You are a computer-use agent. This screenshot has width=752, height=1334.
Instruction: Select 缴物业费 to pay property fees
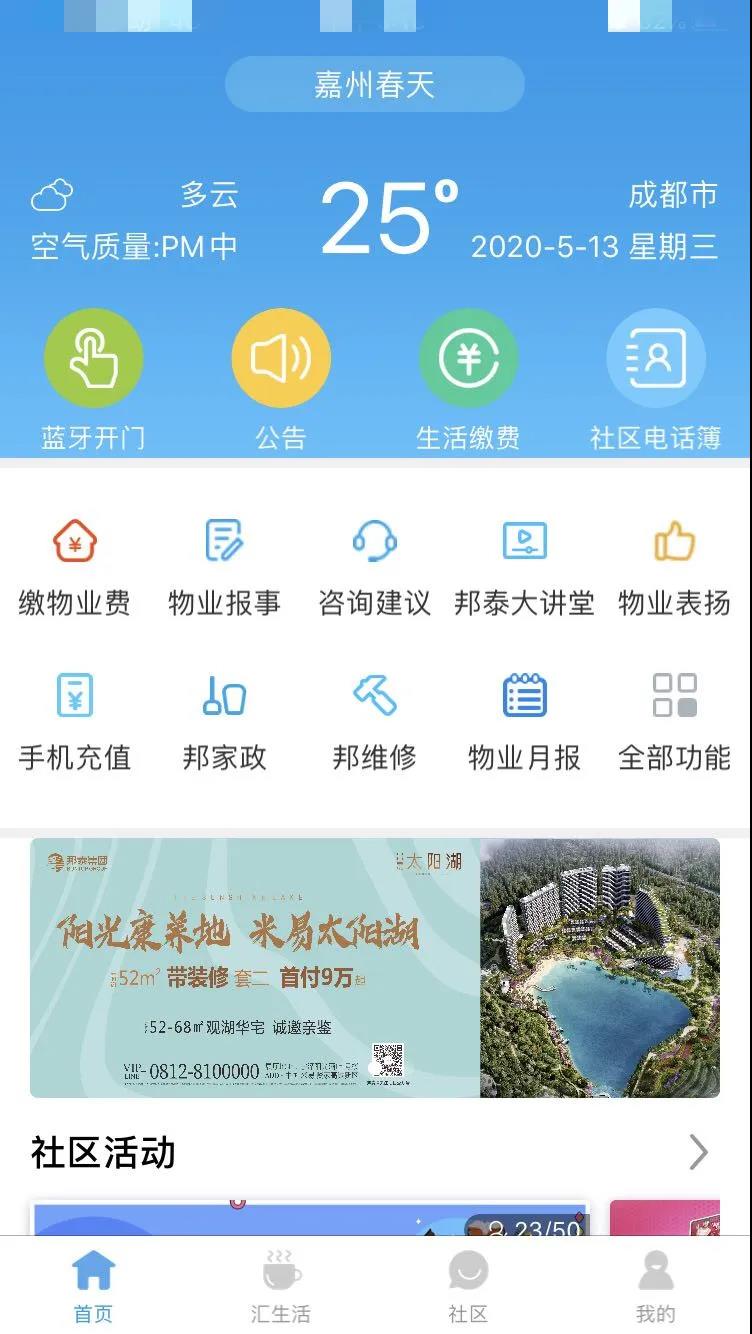75,566
